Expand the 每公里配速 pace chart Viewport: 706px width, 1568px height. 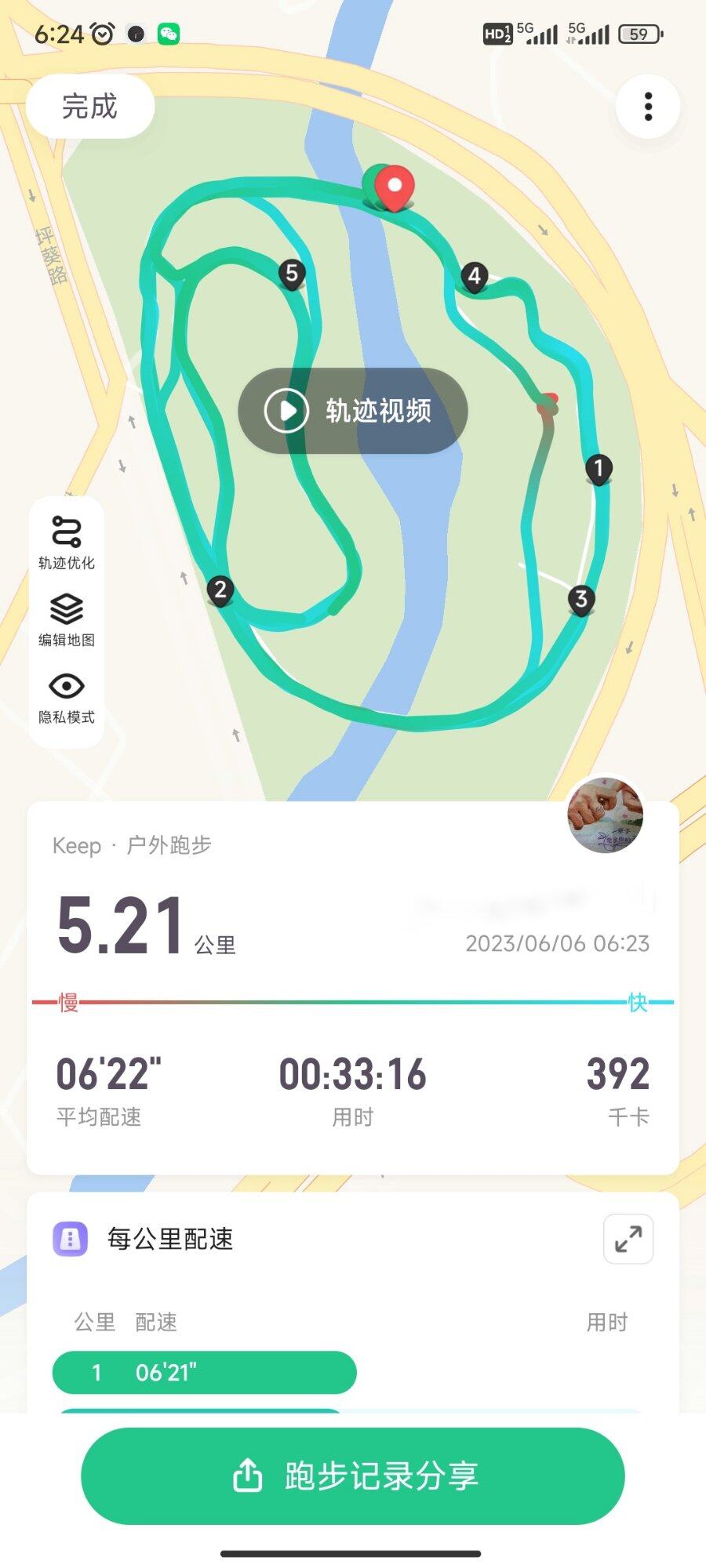[x=628, y=1240]
